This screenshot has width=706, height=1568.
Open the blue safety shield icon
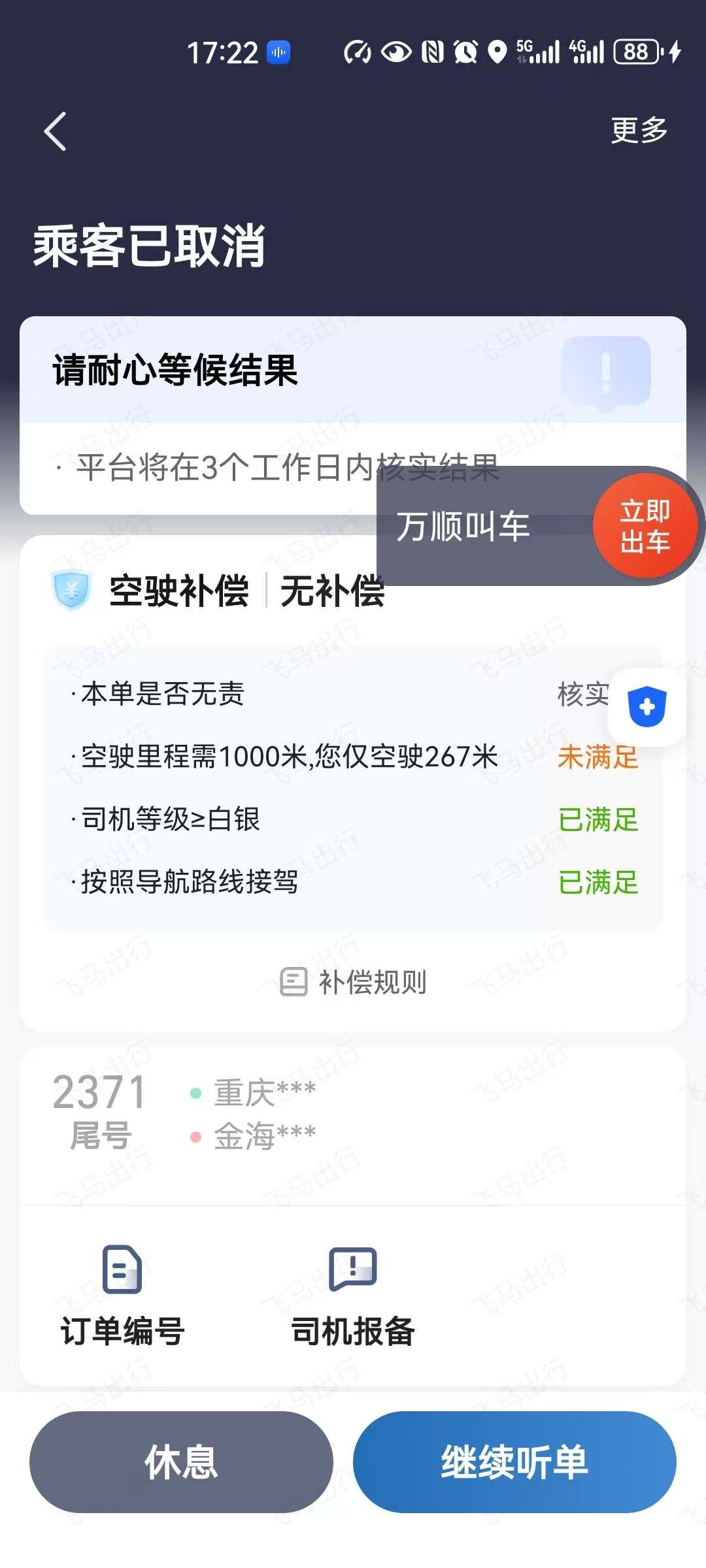[x=647, y=707]
